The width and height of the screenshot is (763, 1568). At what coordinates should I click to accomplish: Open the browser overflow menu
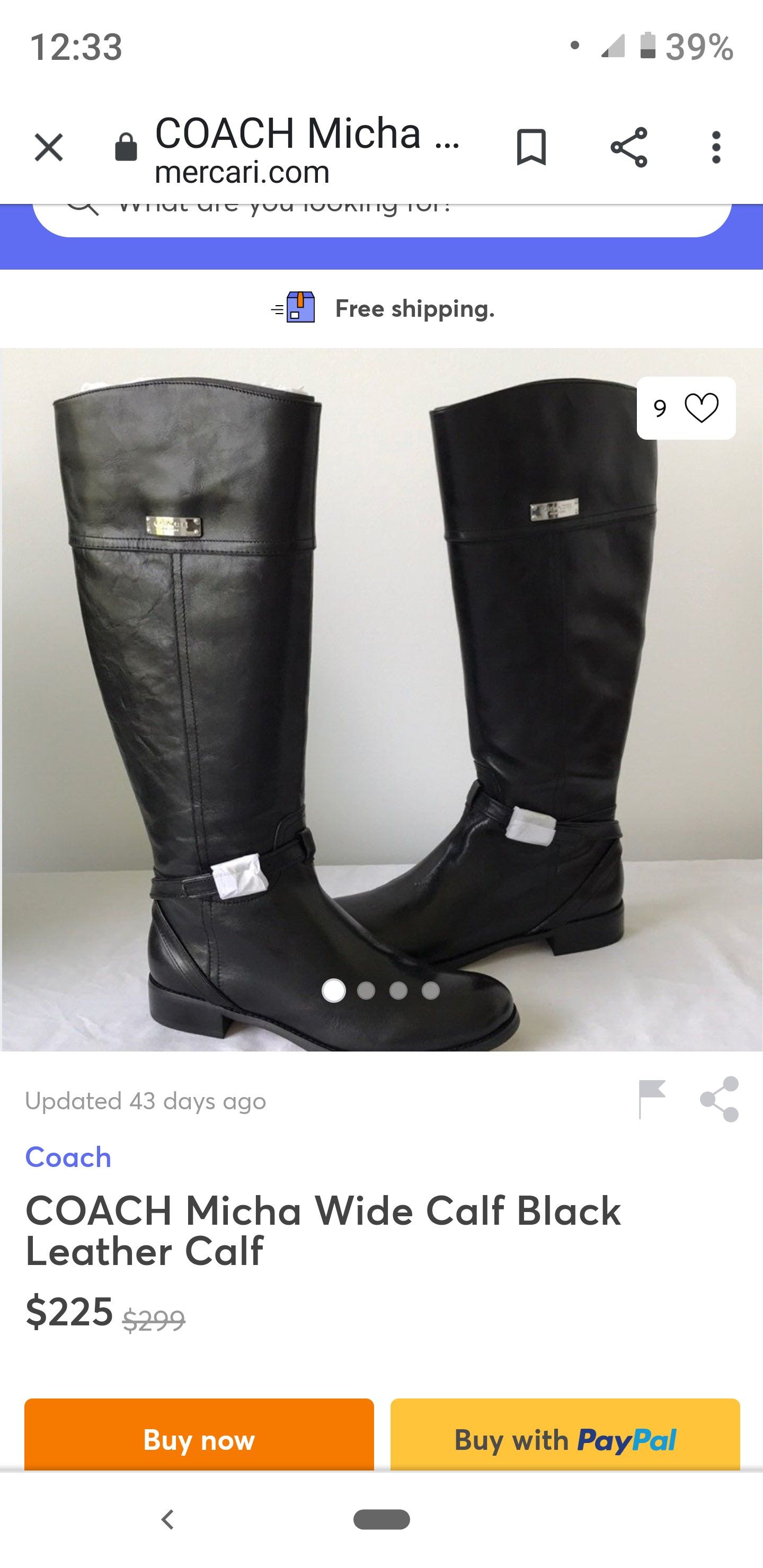716,147
